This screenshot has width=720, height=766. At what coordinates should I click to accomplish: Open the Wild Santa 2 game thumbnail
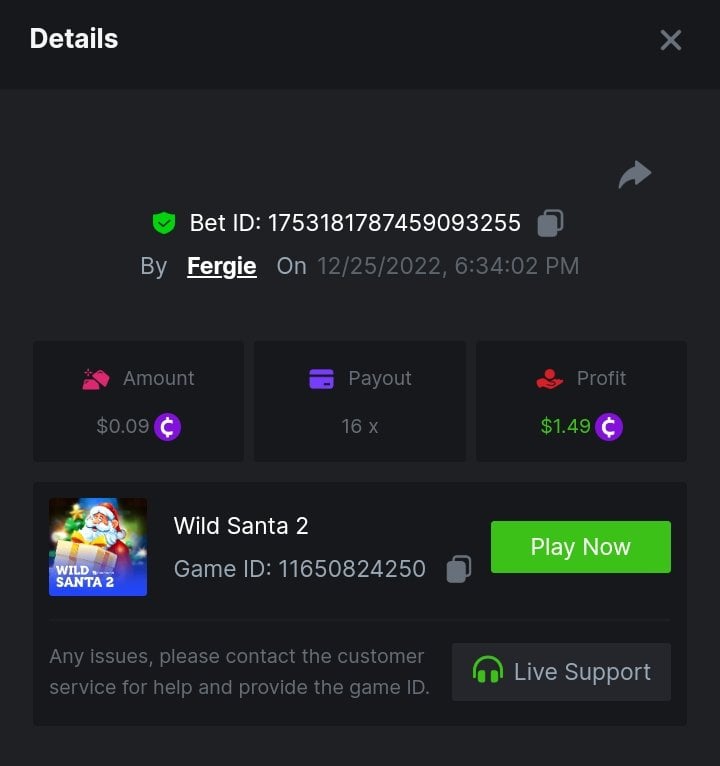point(98,547)
